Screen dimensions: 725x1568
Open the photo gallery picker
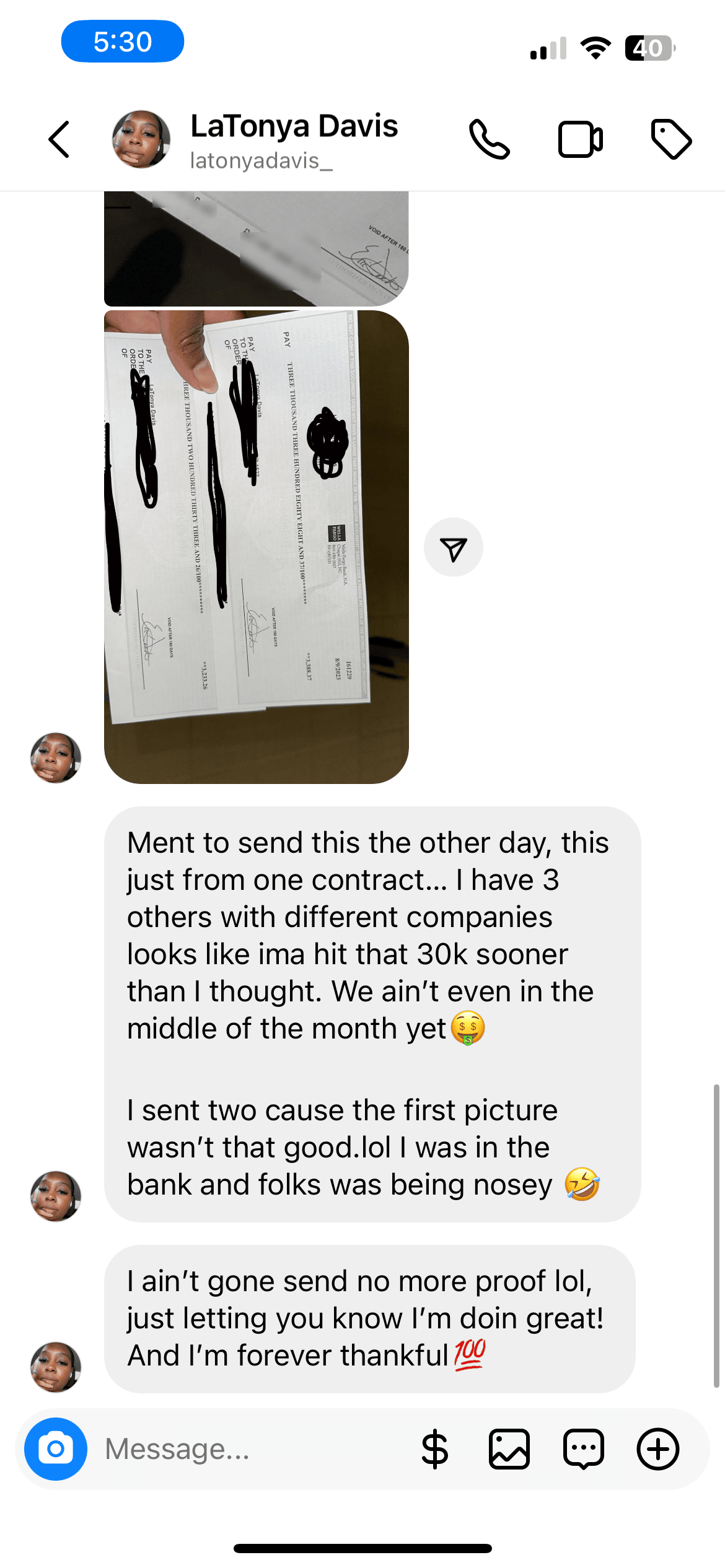(x=509, y=1449)
